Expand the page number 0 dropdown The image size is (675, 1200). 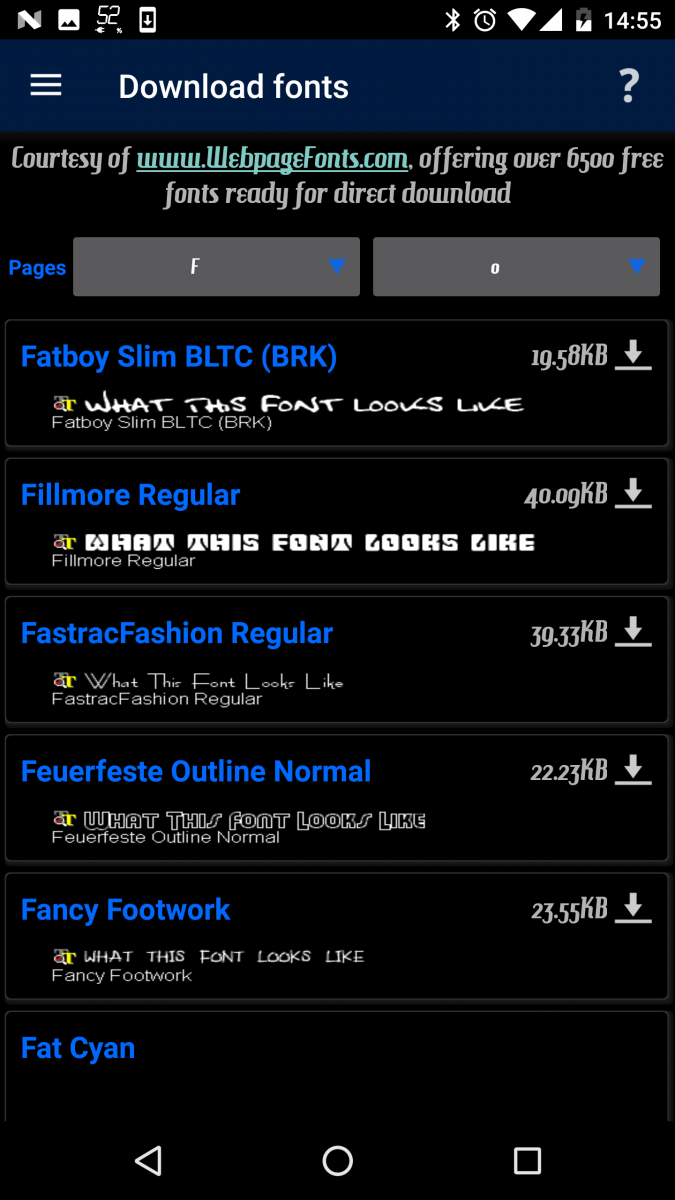point(516,267)
